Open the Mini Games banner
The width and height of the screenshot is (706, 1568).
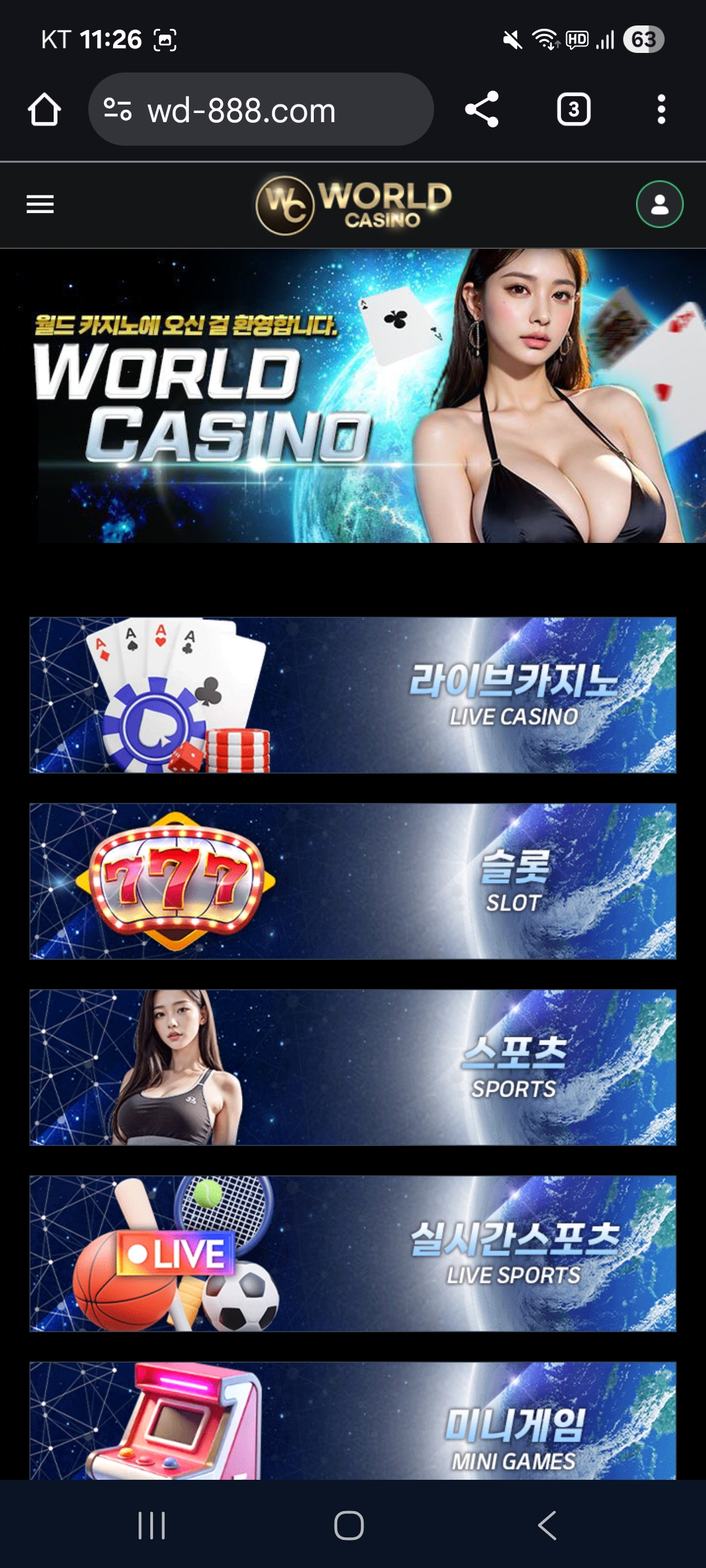[x=353, y=1424]
